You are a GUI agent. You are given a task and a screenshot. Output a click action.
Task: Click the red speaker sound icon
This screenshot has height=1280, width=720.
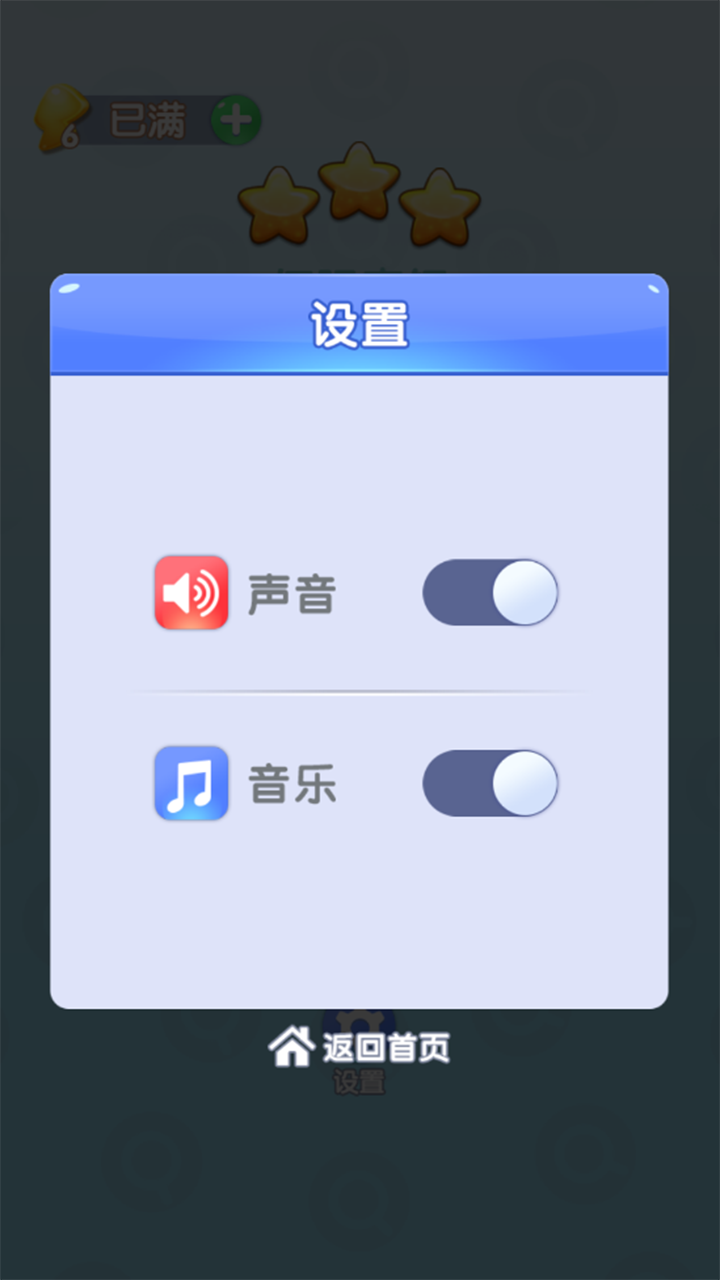click(x=191, y=593)
